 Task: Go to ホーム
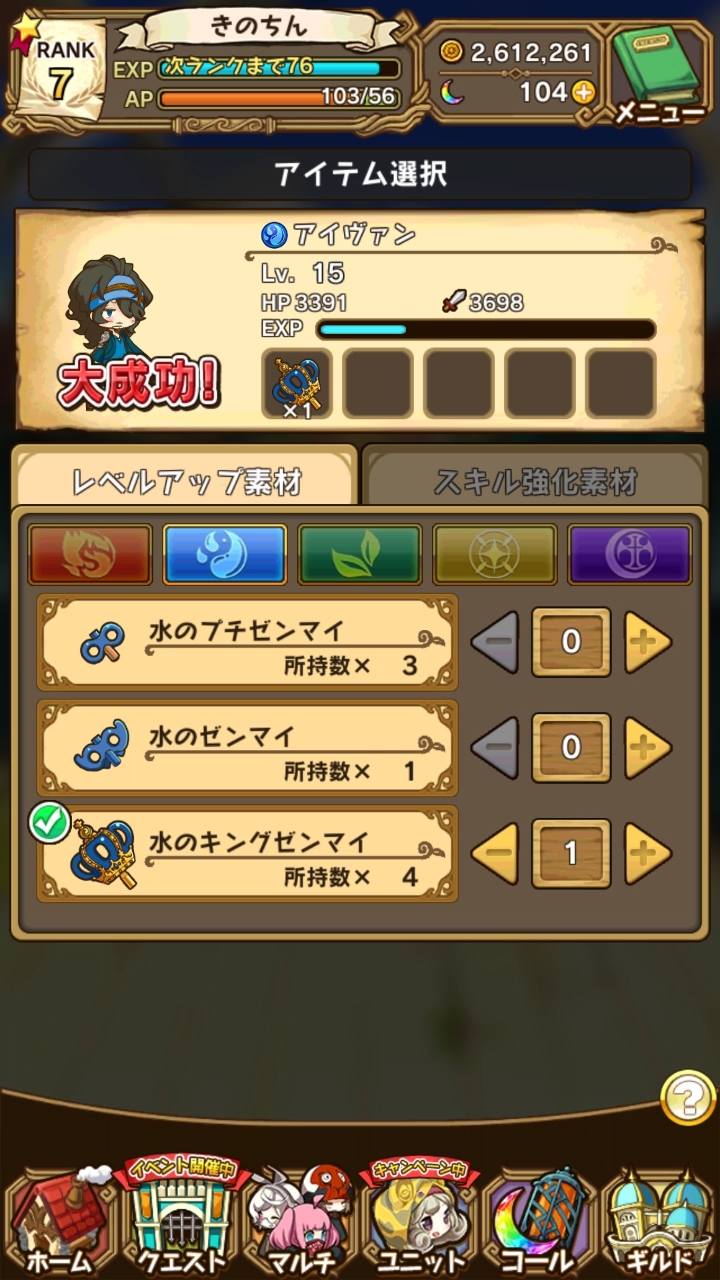pos(60,1225)
